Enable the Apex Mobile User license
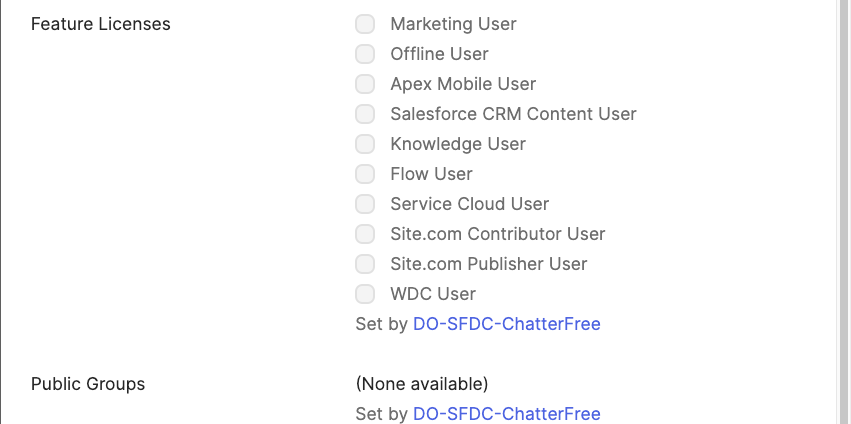Viewport: 851px width, 424px height. (x=365, y=84)
